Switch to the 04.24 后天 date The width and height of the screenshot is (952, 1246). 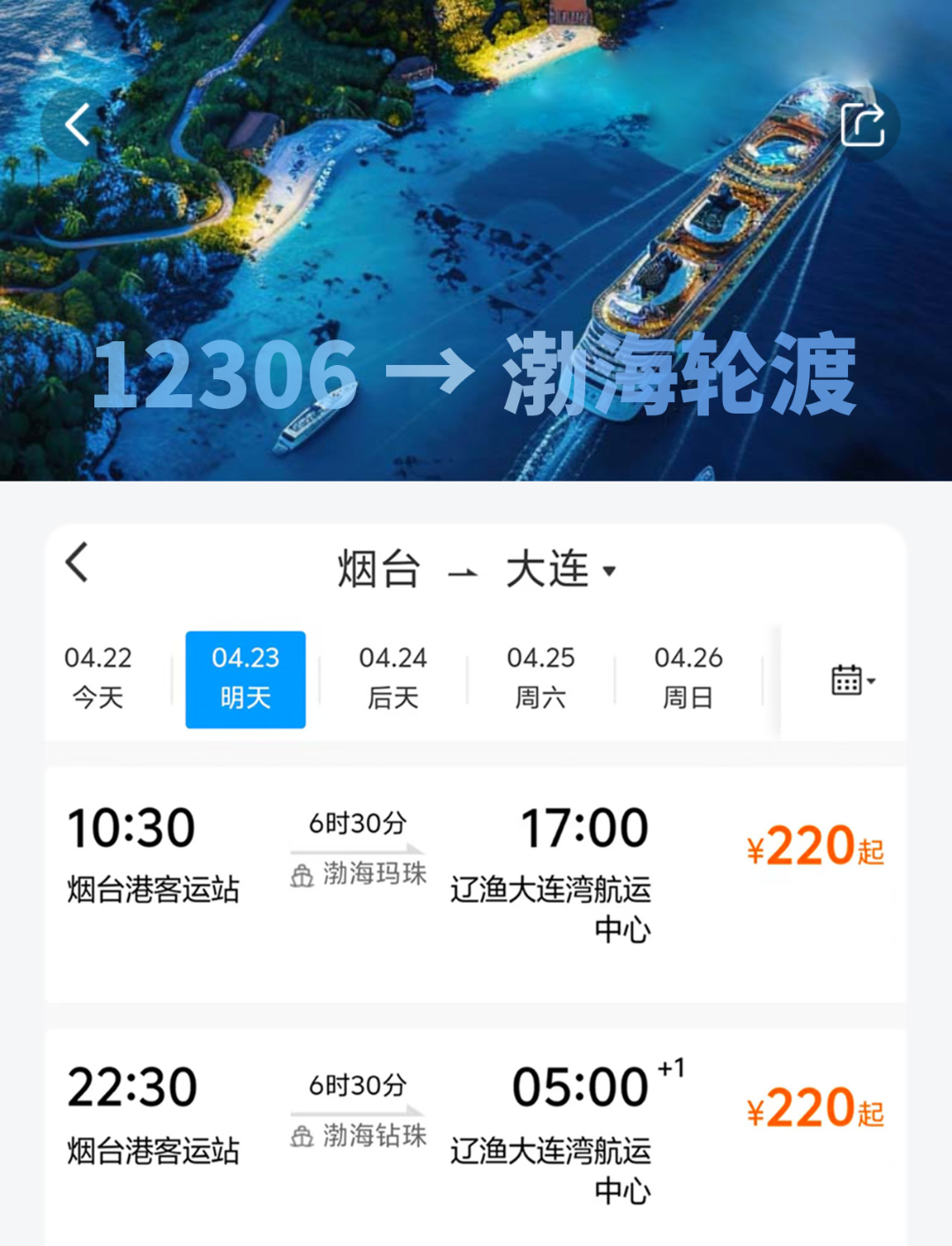393,677
